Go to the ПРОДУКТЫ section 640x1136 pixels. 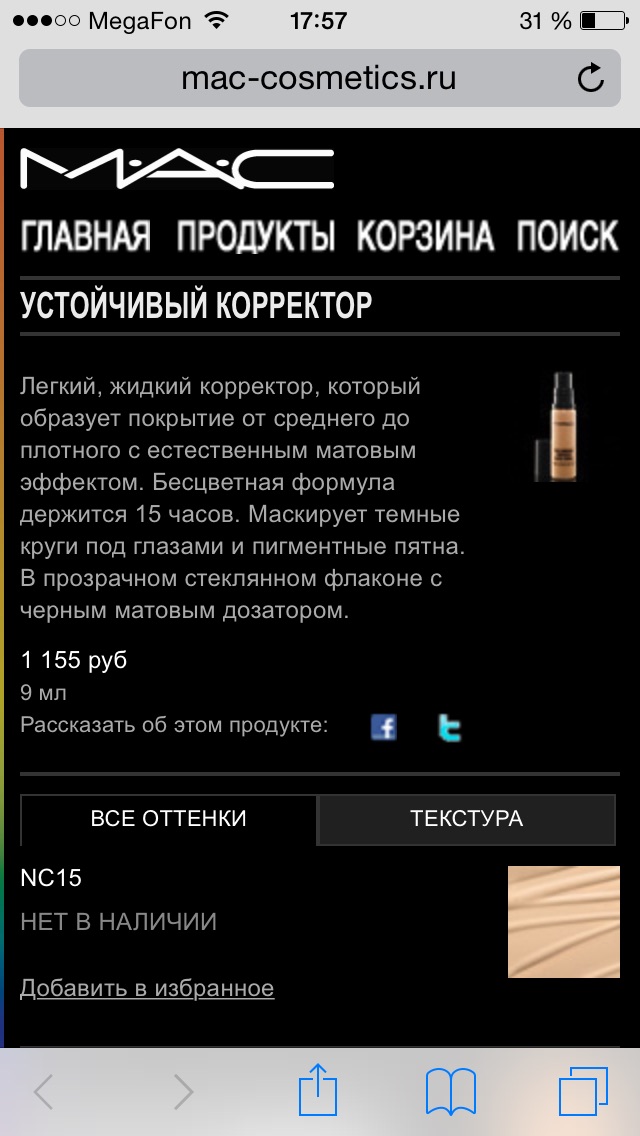pyautogui.click(x=256, y=236)
